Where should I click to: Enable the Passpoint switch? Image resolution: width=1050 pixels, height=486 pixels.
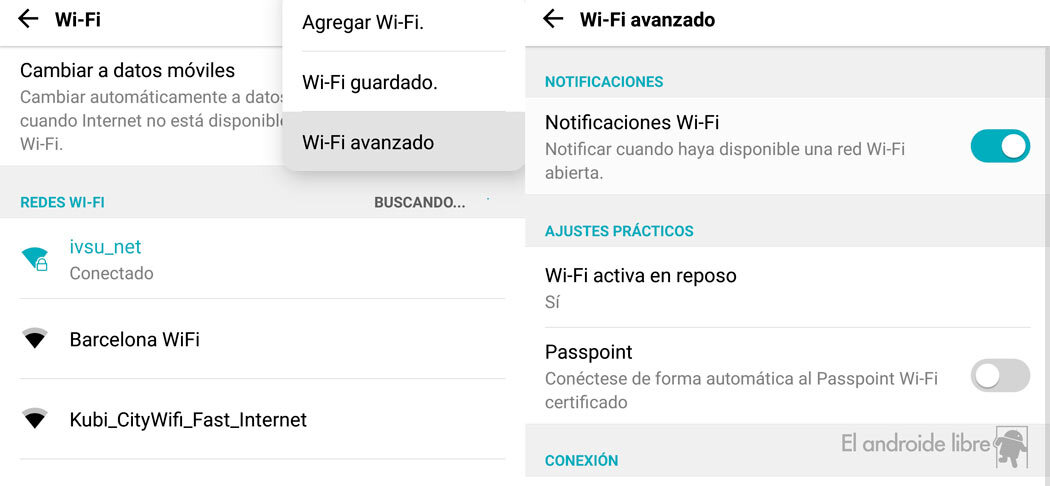[x=999, y=376]
